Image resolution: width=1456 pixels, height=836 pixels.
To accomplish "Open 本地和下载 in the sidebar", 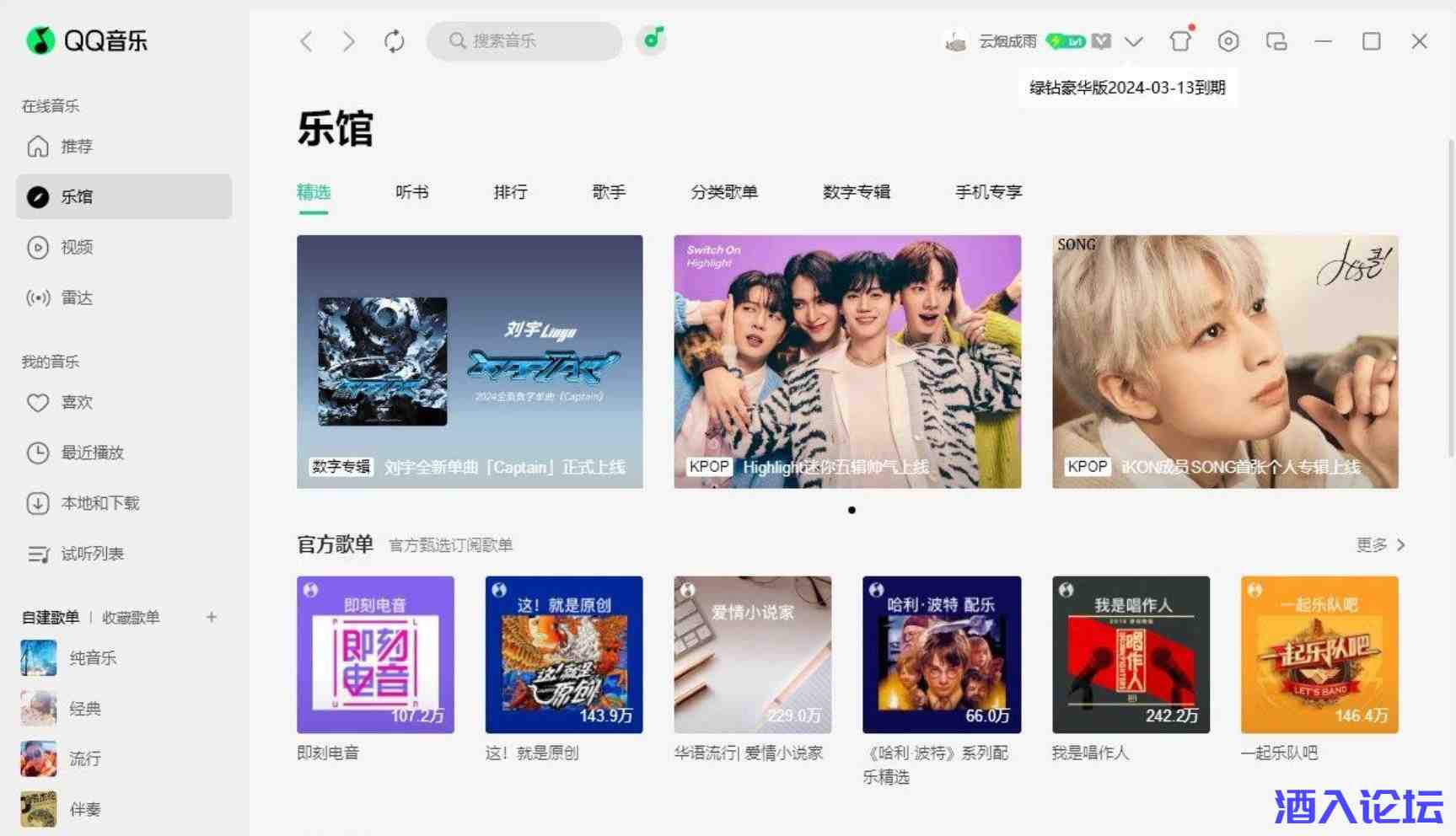I will [99, 503].
